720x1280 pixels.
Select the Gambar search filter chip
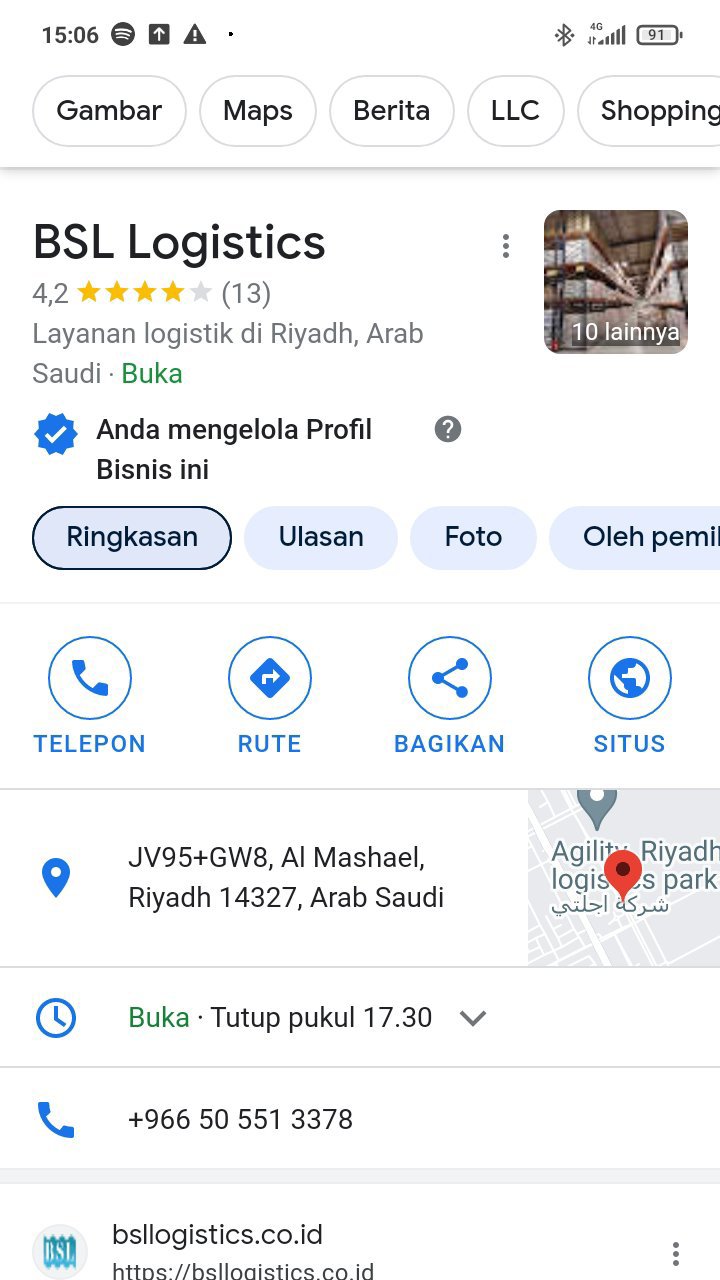[x=109, y=111]
